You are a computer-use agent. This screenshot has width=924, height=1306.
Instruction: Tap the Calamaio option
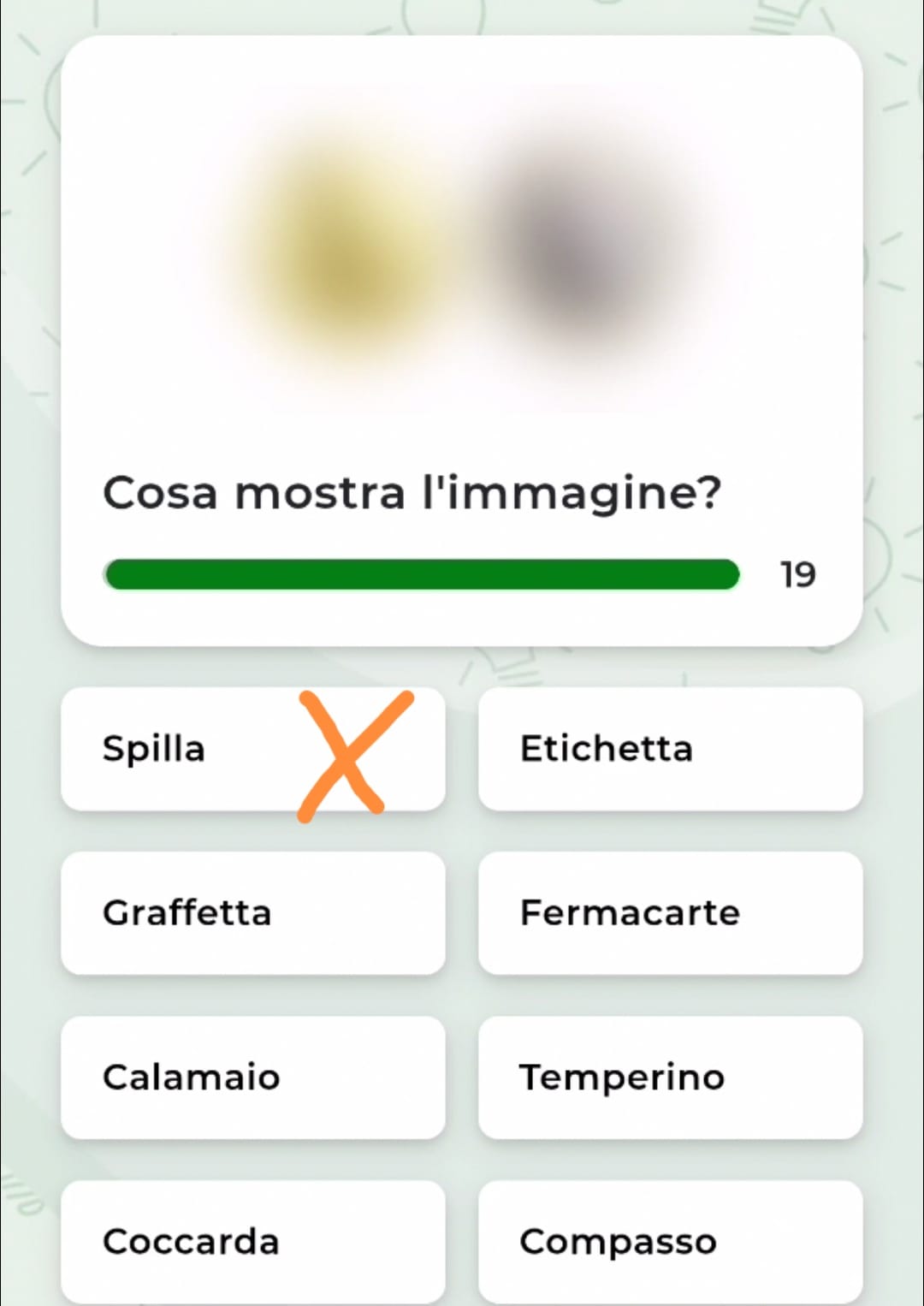point(252,1077)
